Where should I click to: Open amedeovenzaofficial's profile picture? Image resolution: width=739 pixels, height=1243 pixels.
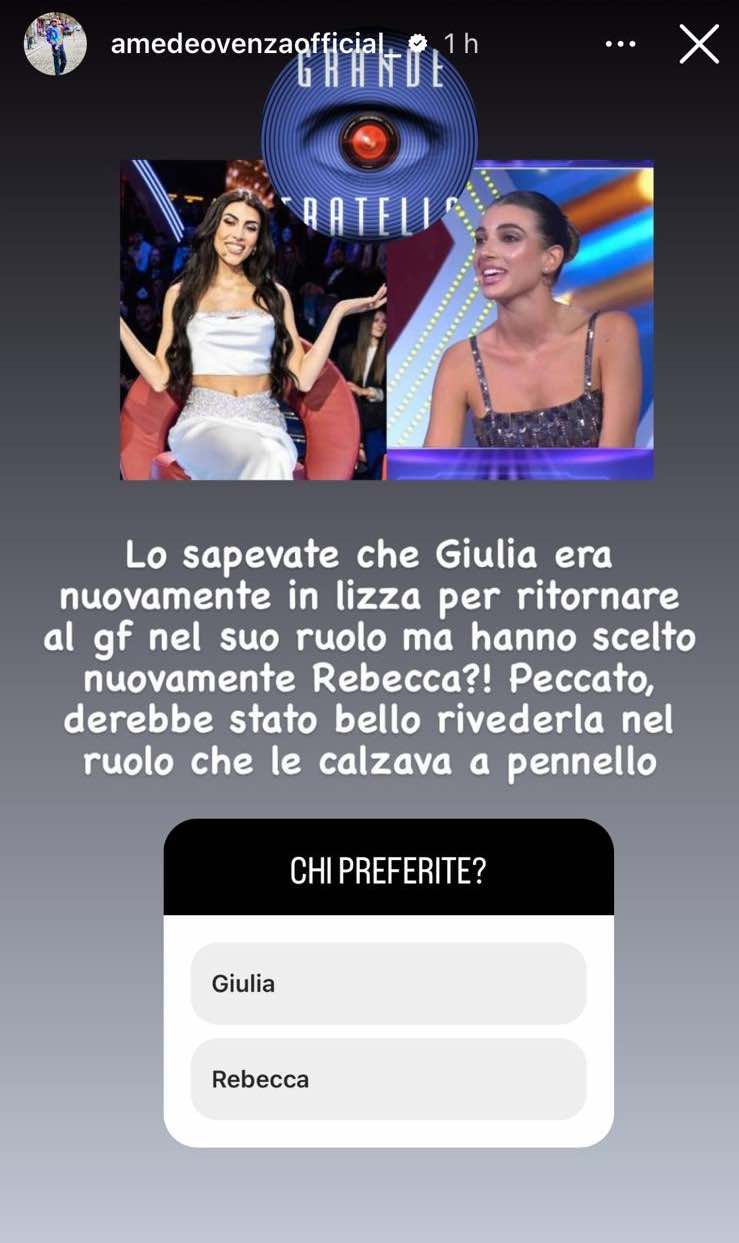coord(55,44)
